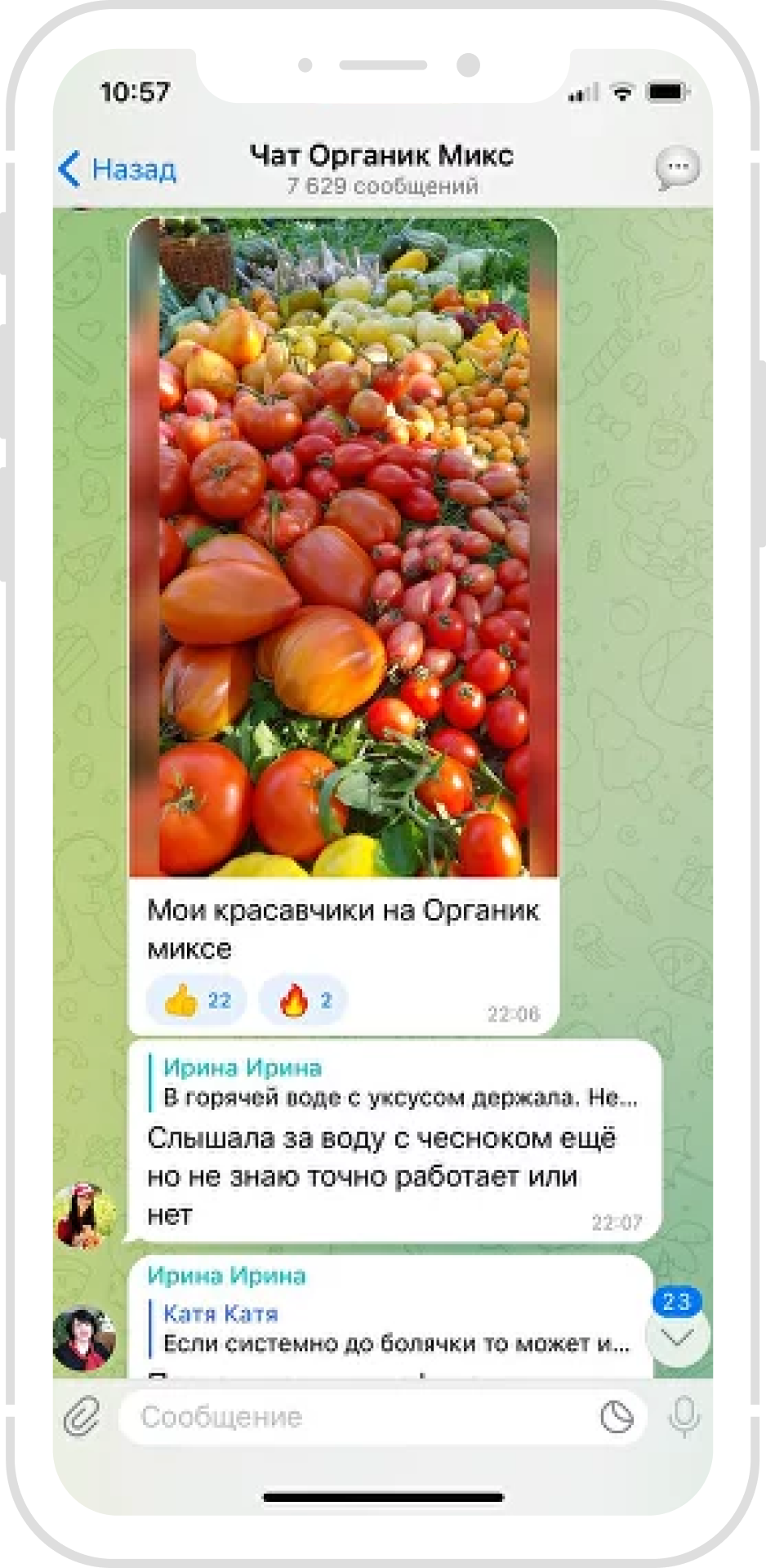Go back with the Назад button
Viewport: 766px width, 1568px height.
pos(118,169)
